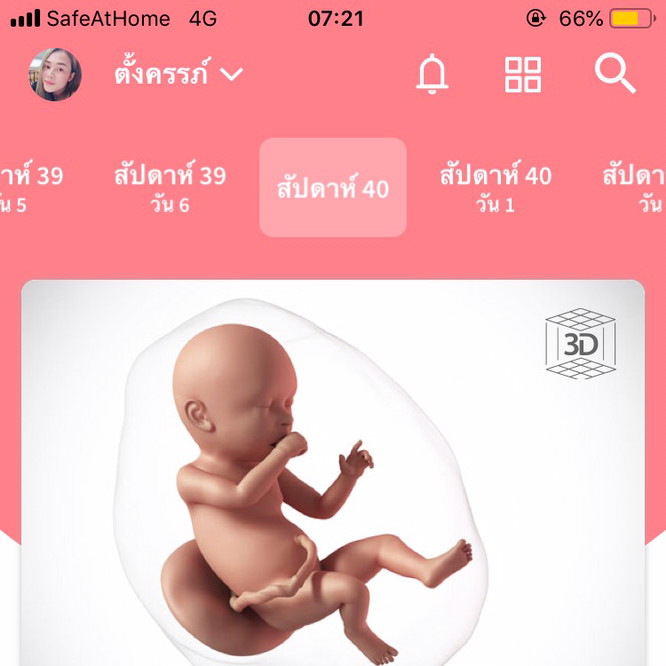666x666 pixels.
Task: Open the grid menu icon
Action: click(x=522, y=74)
